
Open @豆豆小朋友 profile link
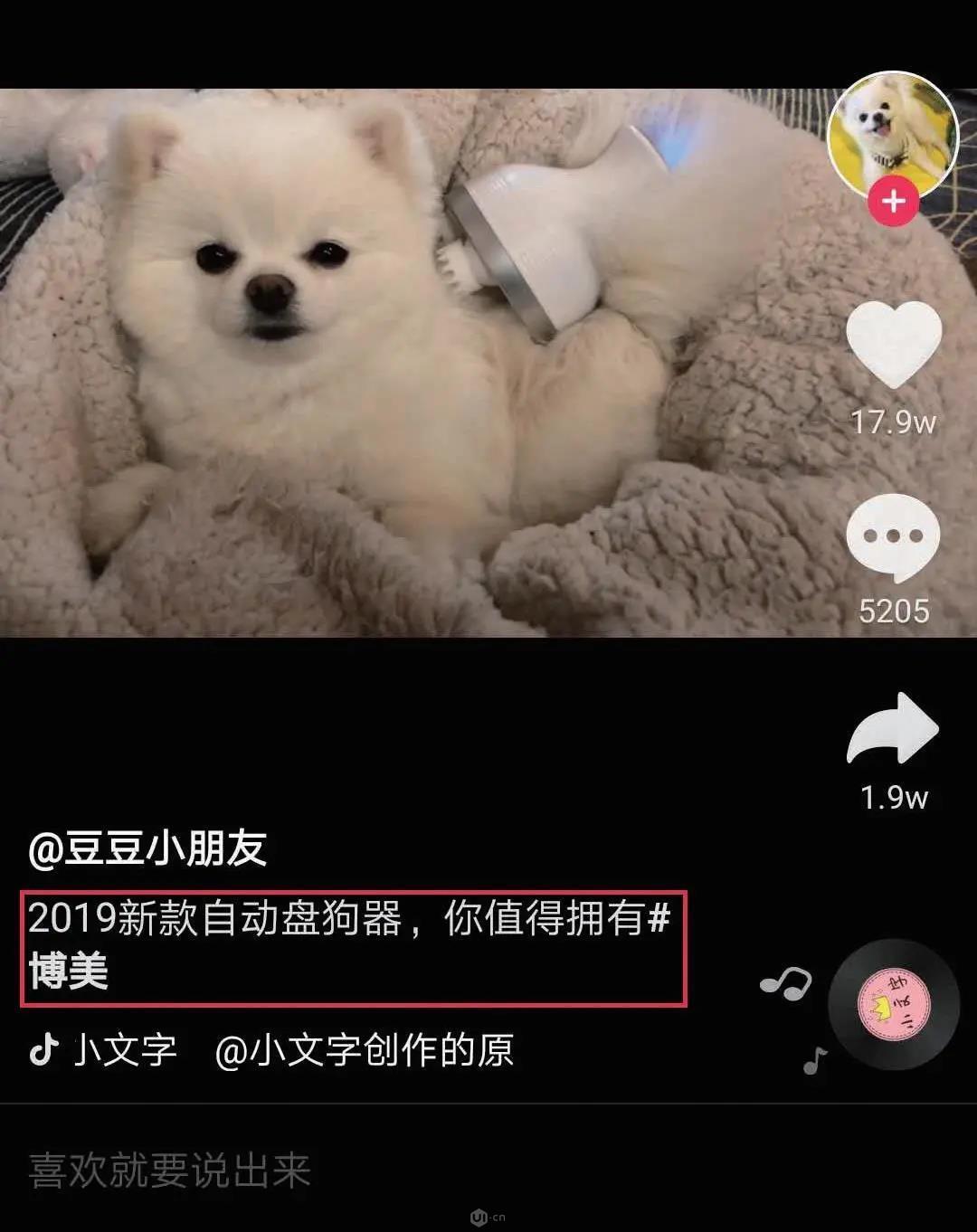tap(147, 848)
